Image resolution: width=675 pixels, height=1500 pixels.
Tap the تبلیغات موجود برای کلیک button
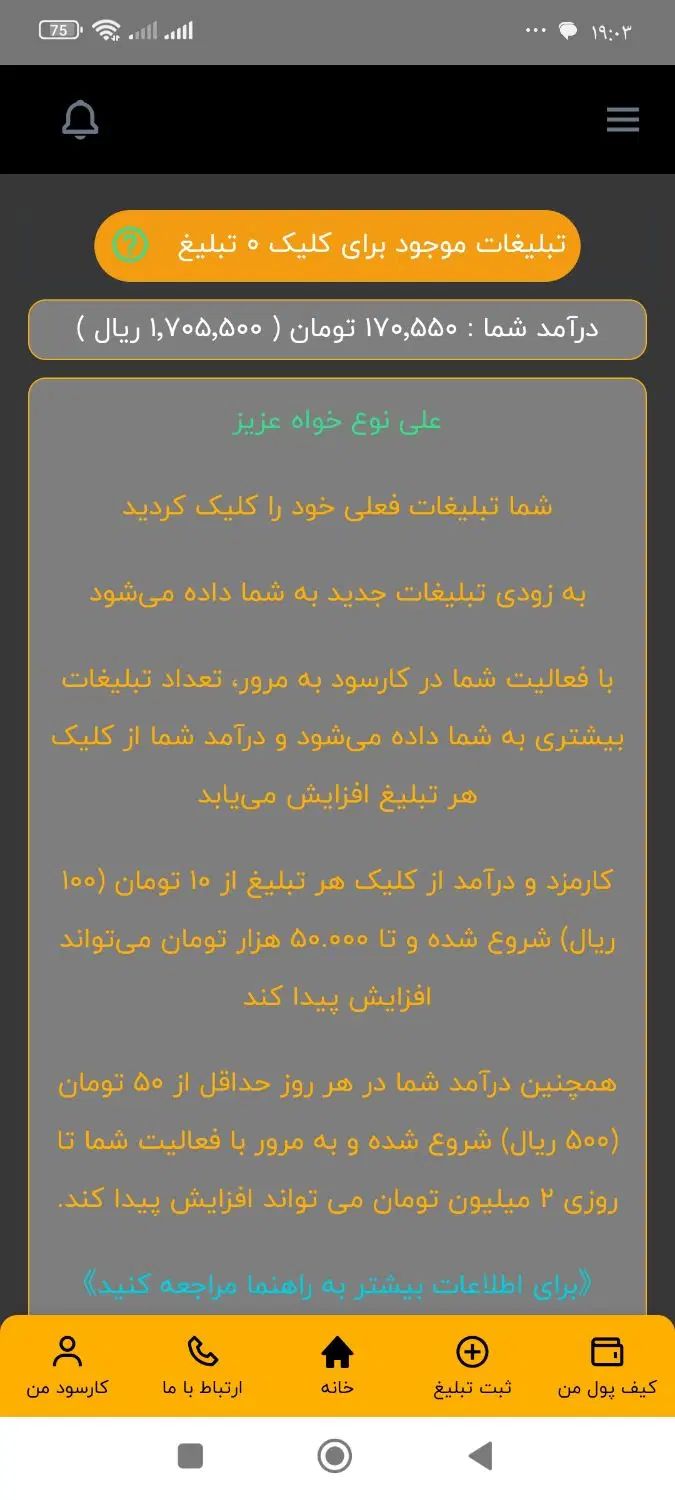(x=337, y=245)
